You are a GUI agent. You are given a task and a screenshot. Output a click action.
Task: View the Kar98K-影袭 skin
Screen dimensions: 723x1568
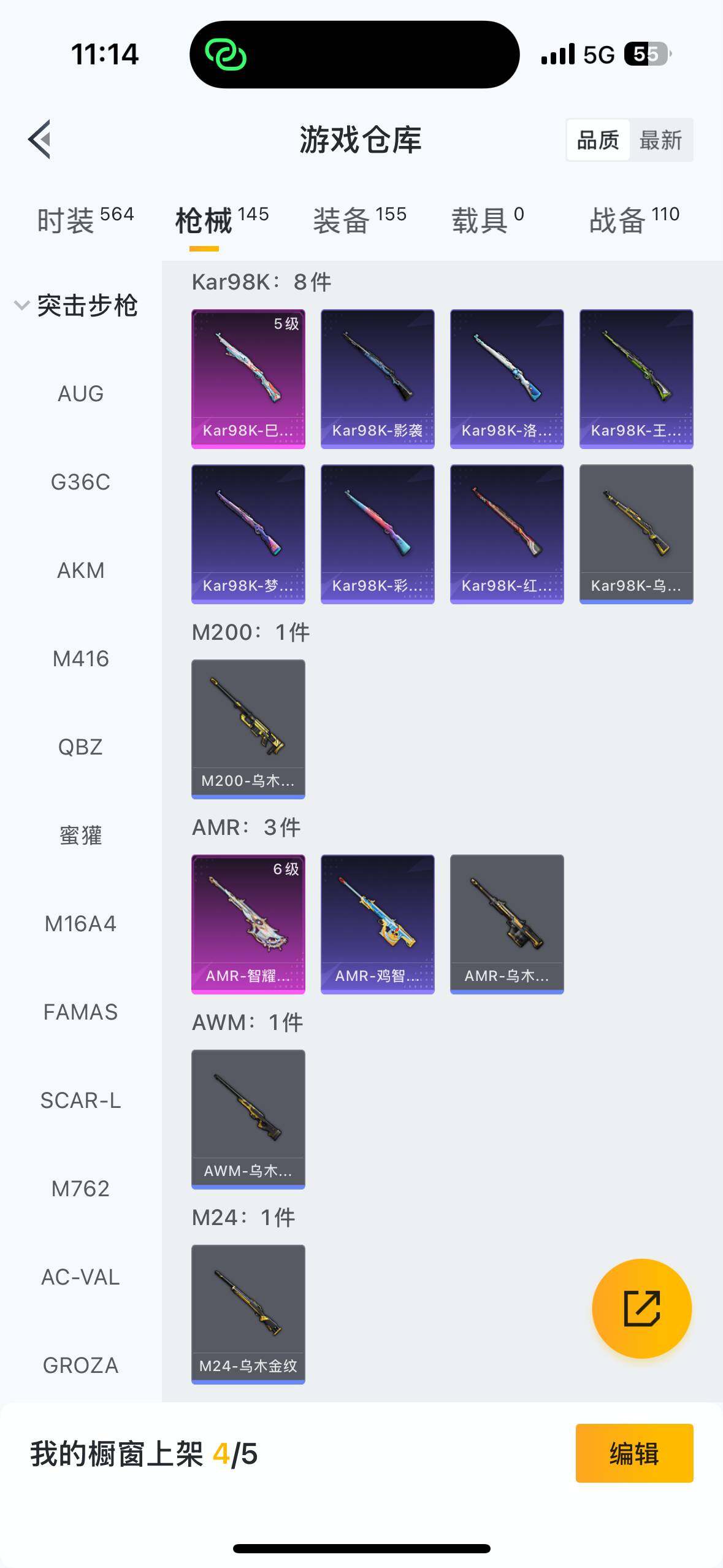click(378, 379)
